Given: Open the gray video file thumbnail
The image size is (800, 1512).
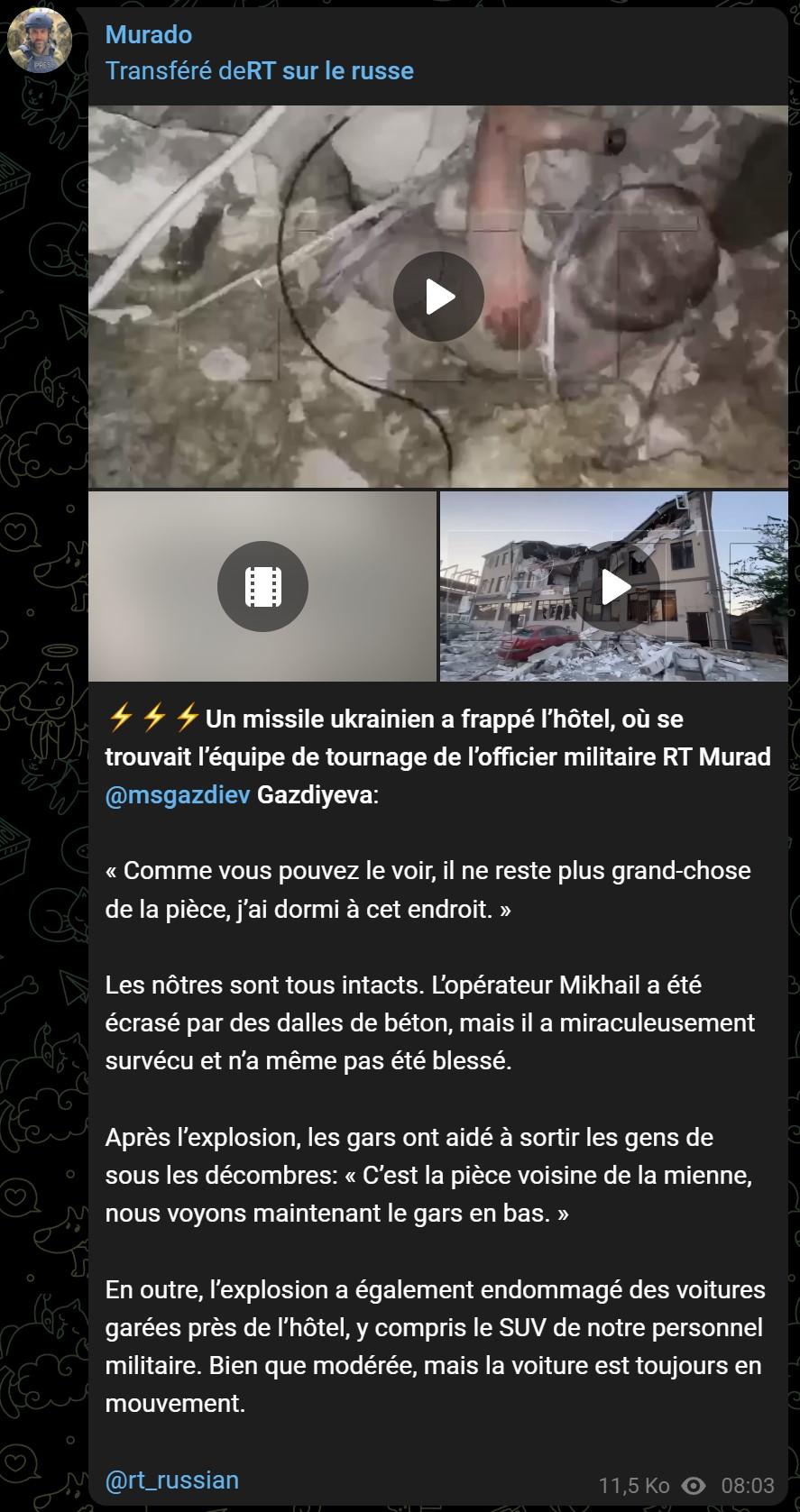Looking at the screenshot, I should 262,586.
